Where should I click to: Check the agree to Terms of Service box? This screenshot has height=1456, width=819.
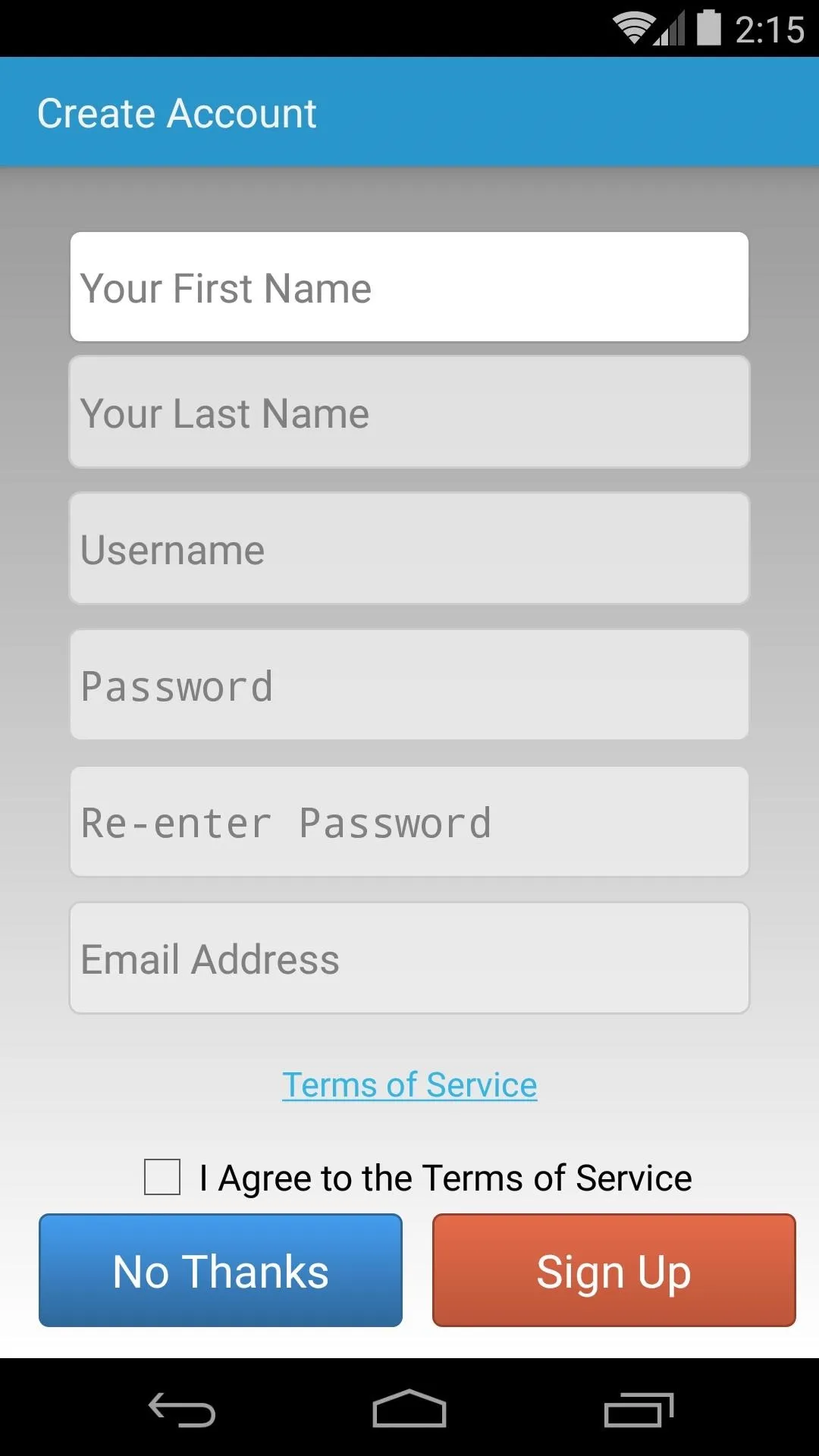tap(162, 1177)
